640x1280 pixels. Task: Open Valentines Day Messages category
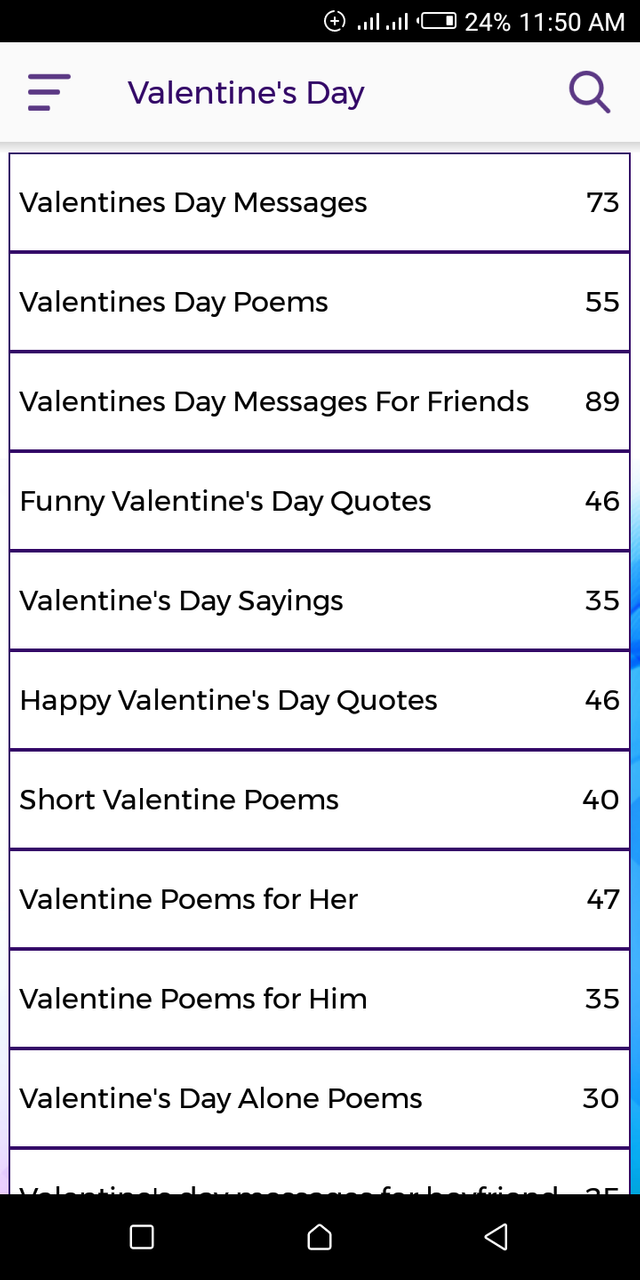[x=320, y=202]
